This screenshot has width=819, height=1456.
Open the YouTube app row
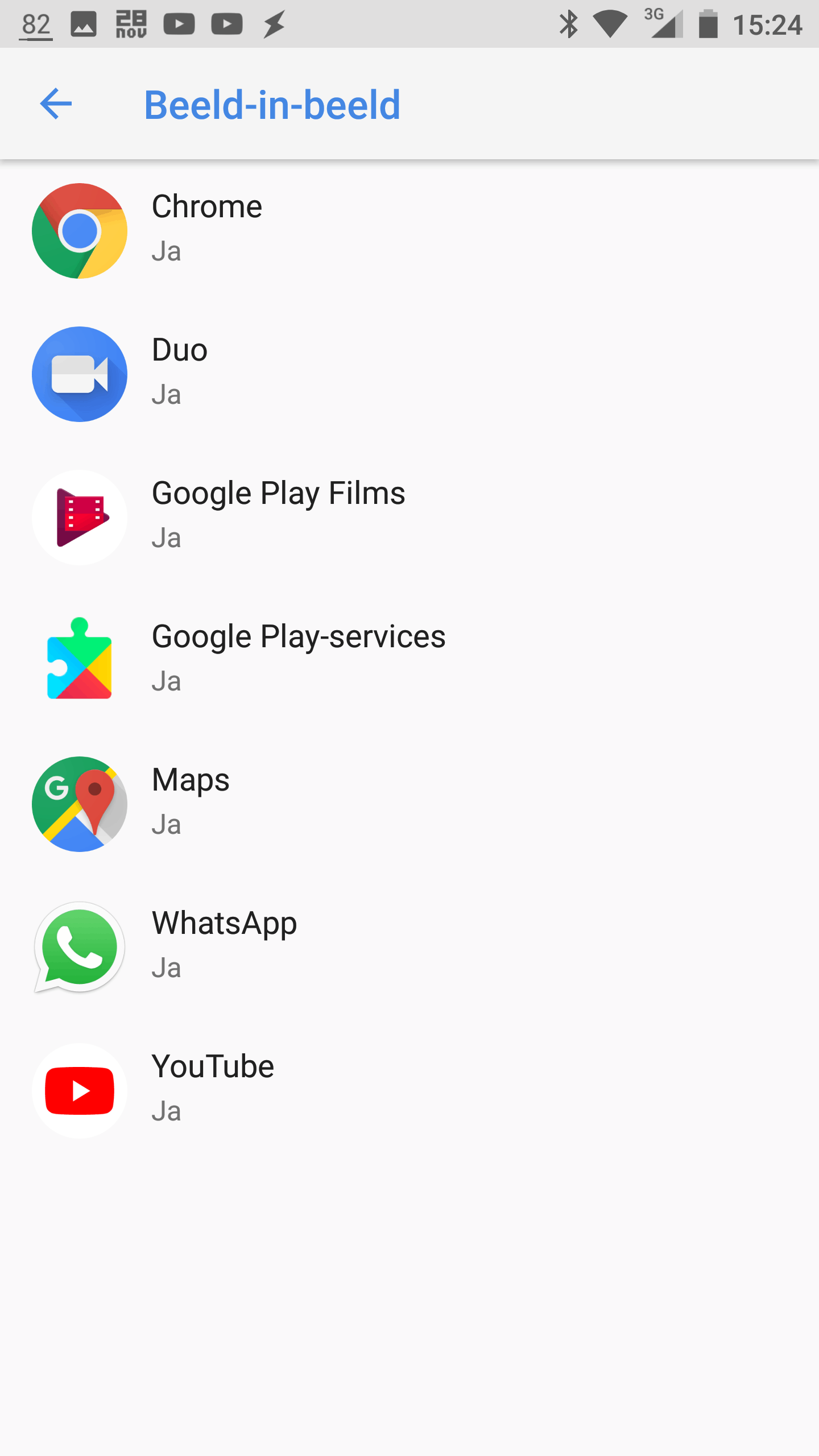(409, 1090)
